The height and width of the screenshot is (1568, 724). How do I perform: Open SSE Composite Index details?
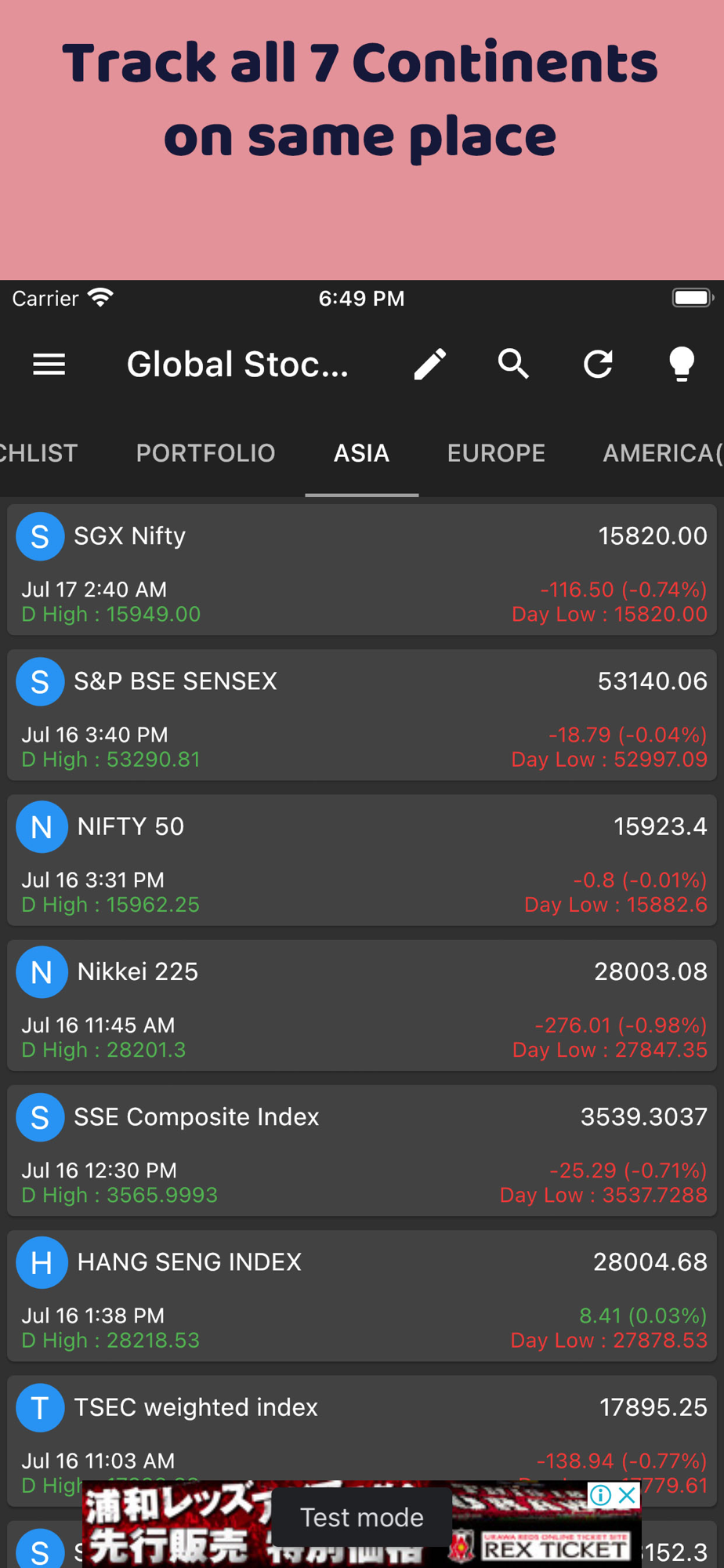(x=361, y=1150)
